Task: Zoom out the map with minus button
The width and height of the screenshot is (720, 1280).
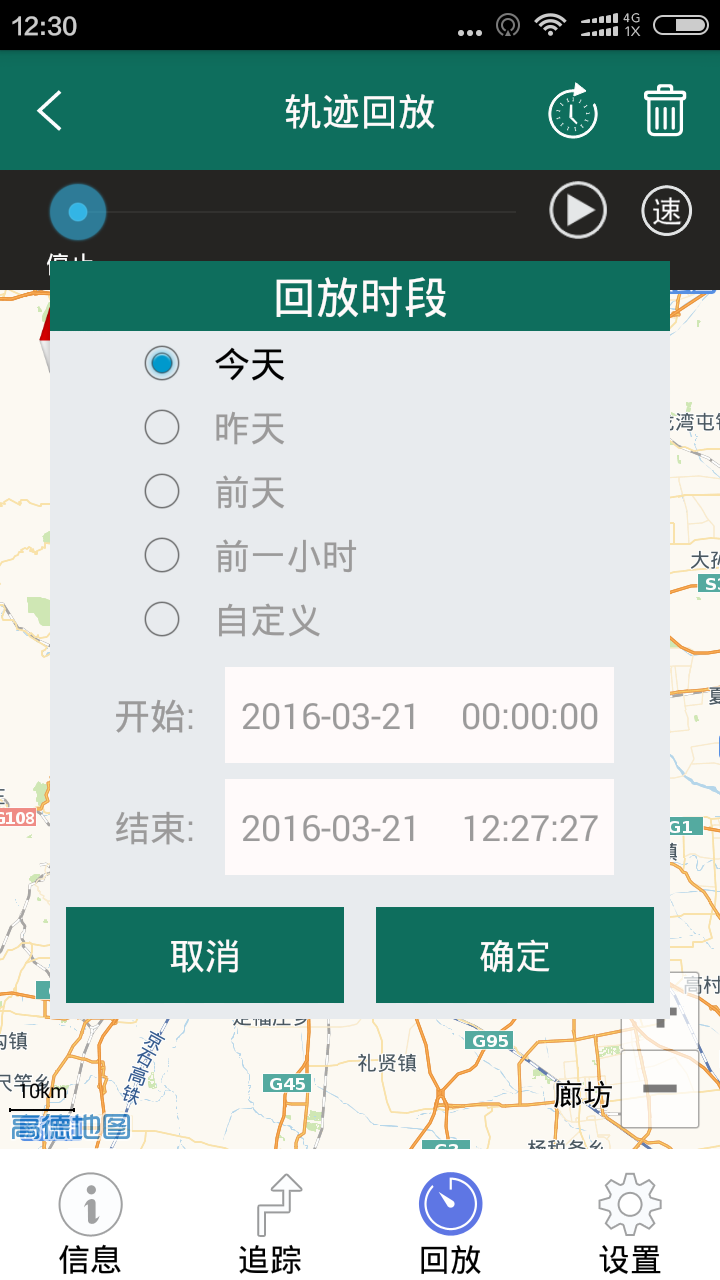Action: coord(660,1088)
